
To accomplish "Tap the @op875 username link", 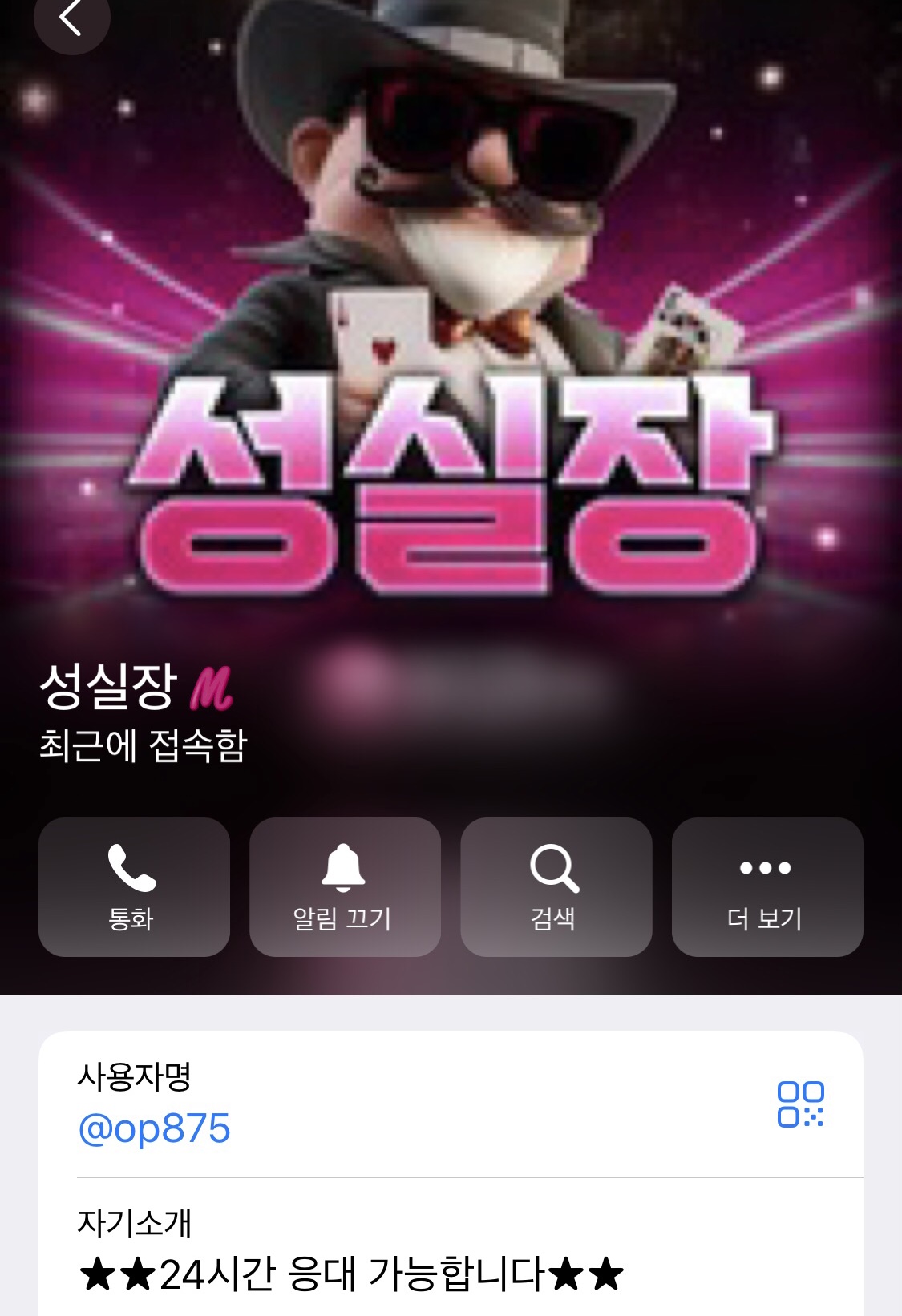I will click(154, 1128).
